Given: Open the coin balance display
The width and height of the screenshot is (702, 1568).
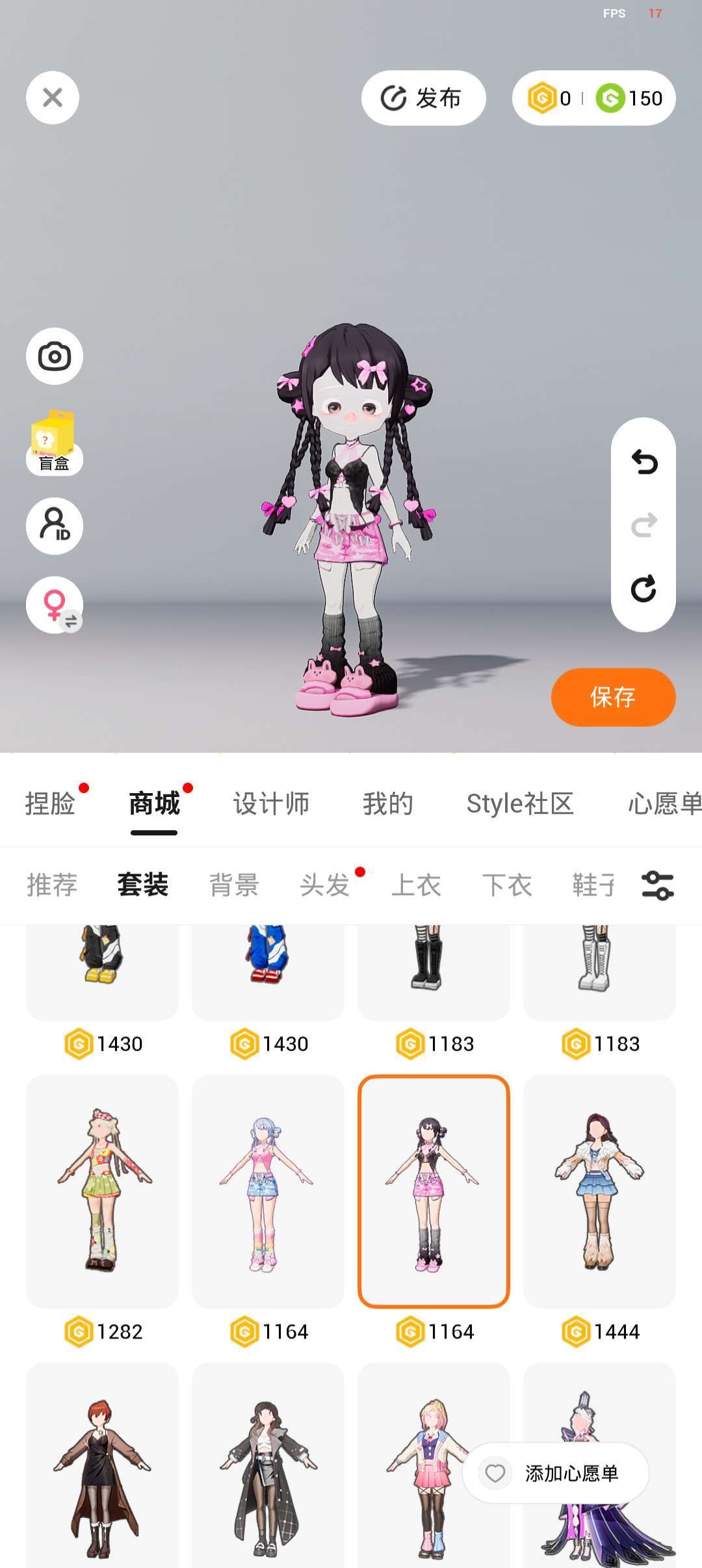Looking at the screenshot, I should coord(593,98).
